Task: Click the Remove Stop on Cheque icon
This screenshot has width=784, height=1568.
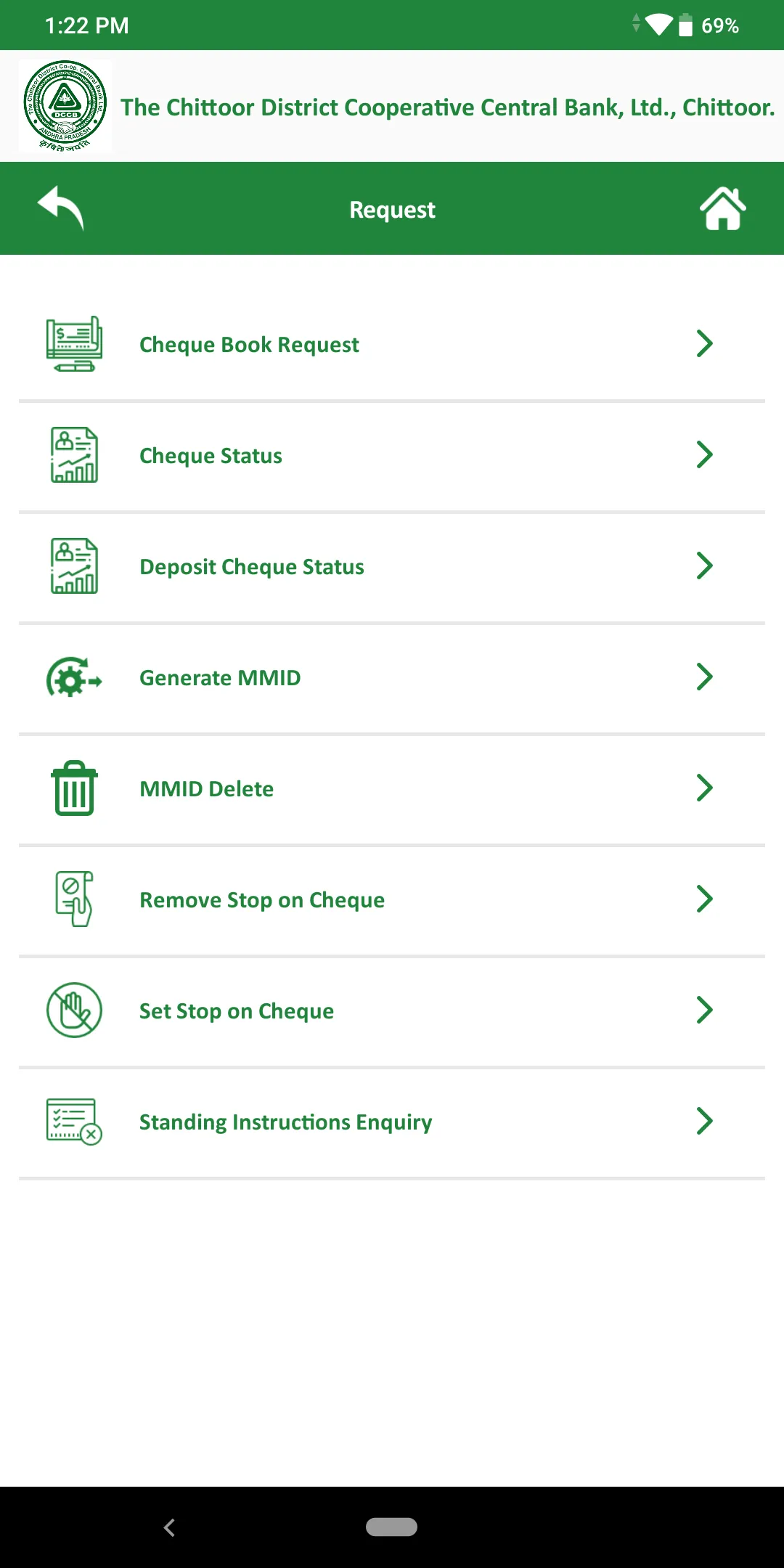Action: (74, 899)
